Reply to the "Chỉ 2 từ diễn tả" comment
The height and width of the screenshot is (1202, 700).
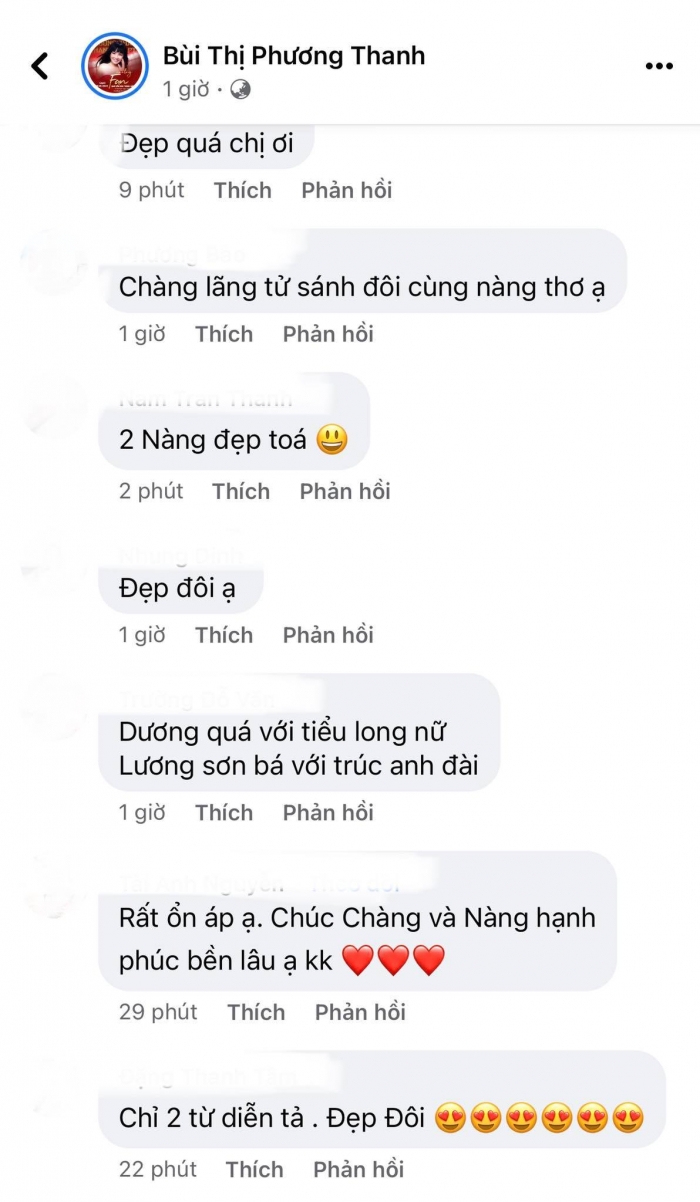358,1169
